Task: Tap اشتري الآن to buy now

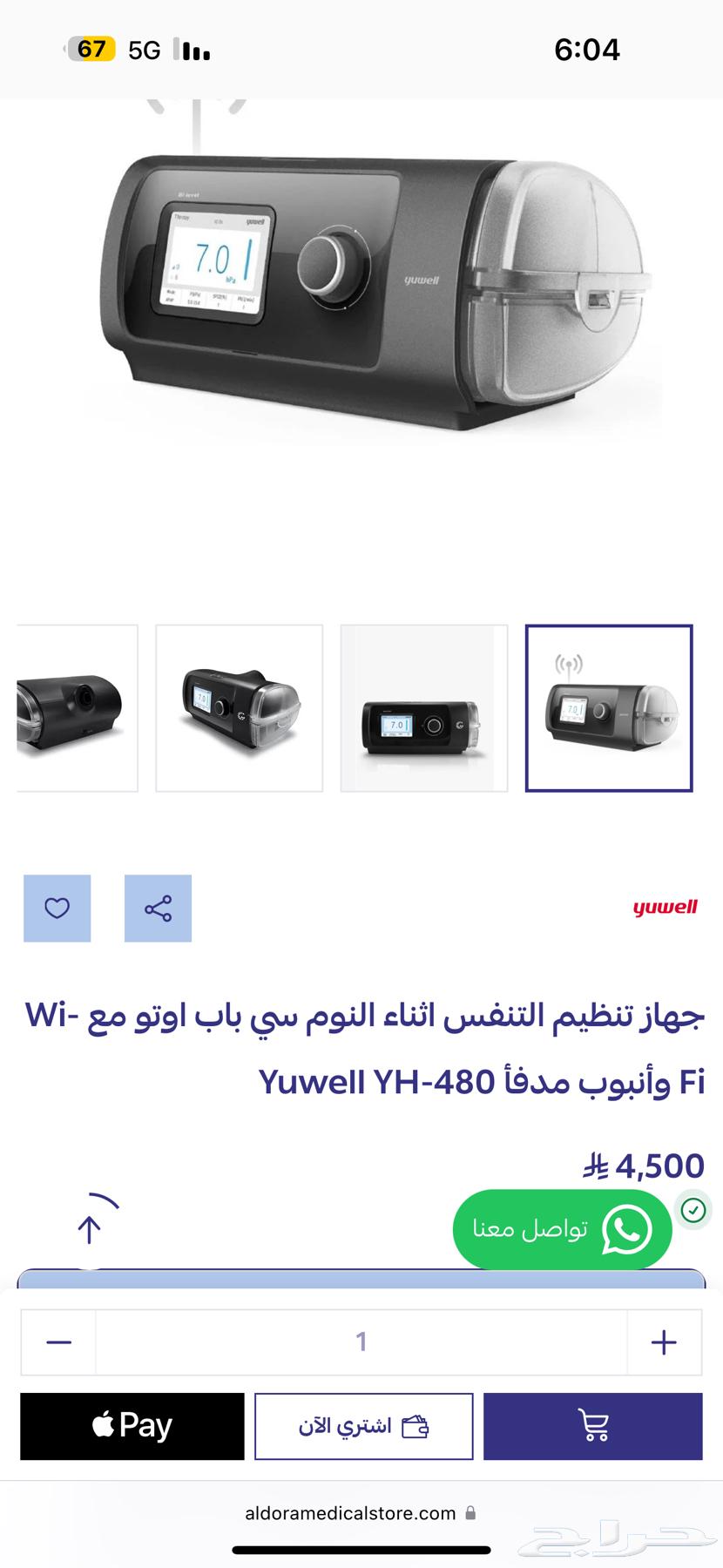Action: [x=363, y=1426]
